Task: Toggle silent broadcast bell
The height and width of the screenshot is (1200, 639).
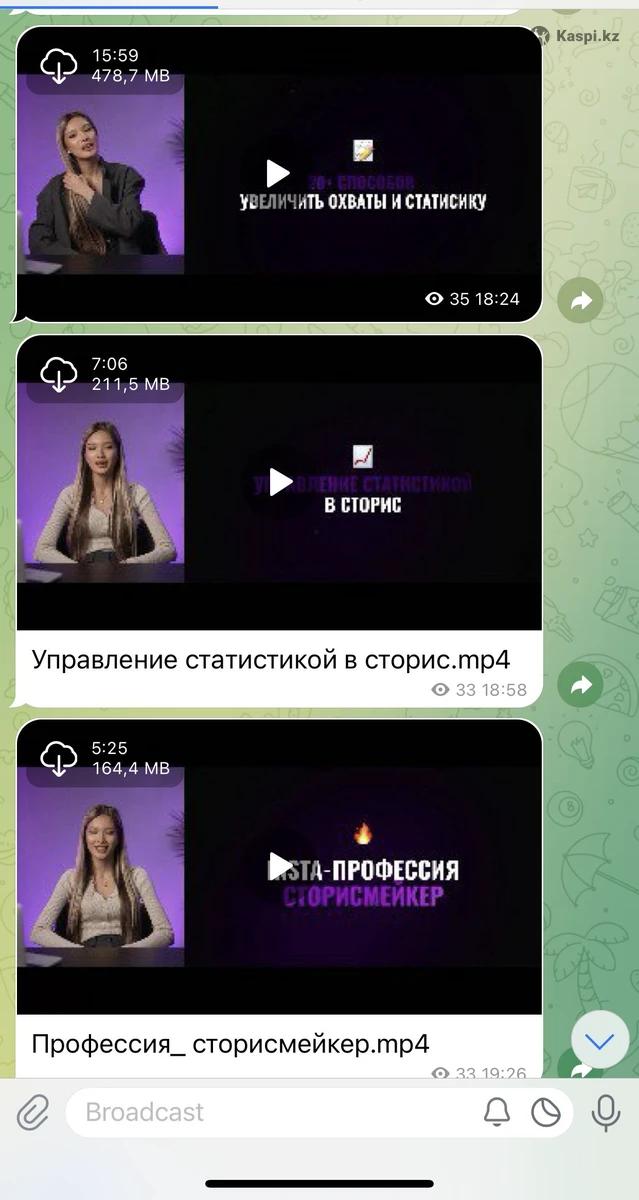Action: coord(497,1112)
